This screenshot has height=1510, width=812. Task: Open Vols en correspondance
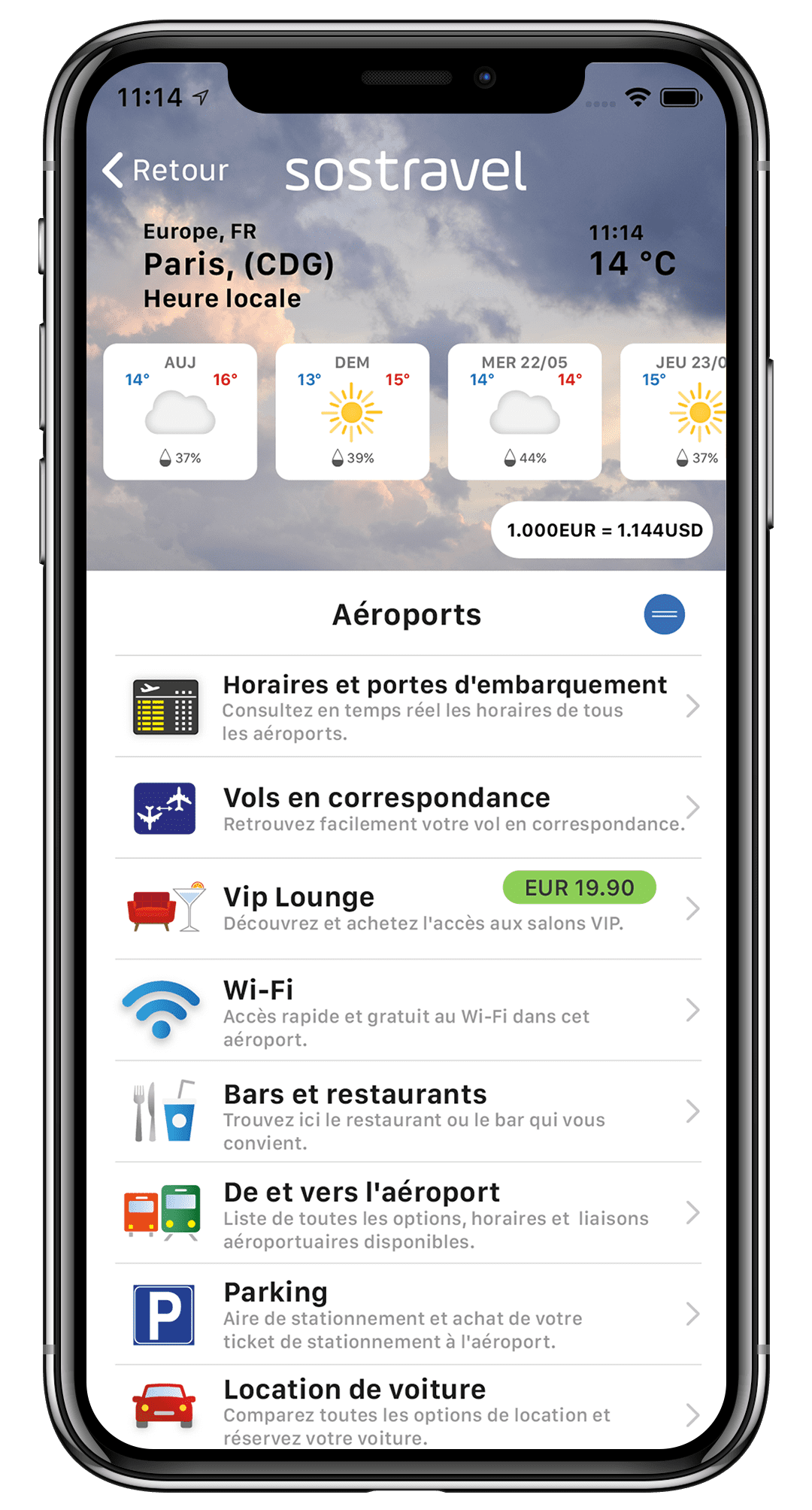(408, 808)
